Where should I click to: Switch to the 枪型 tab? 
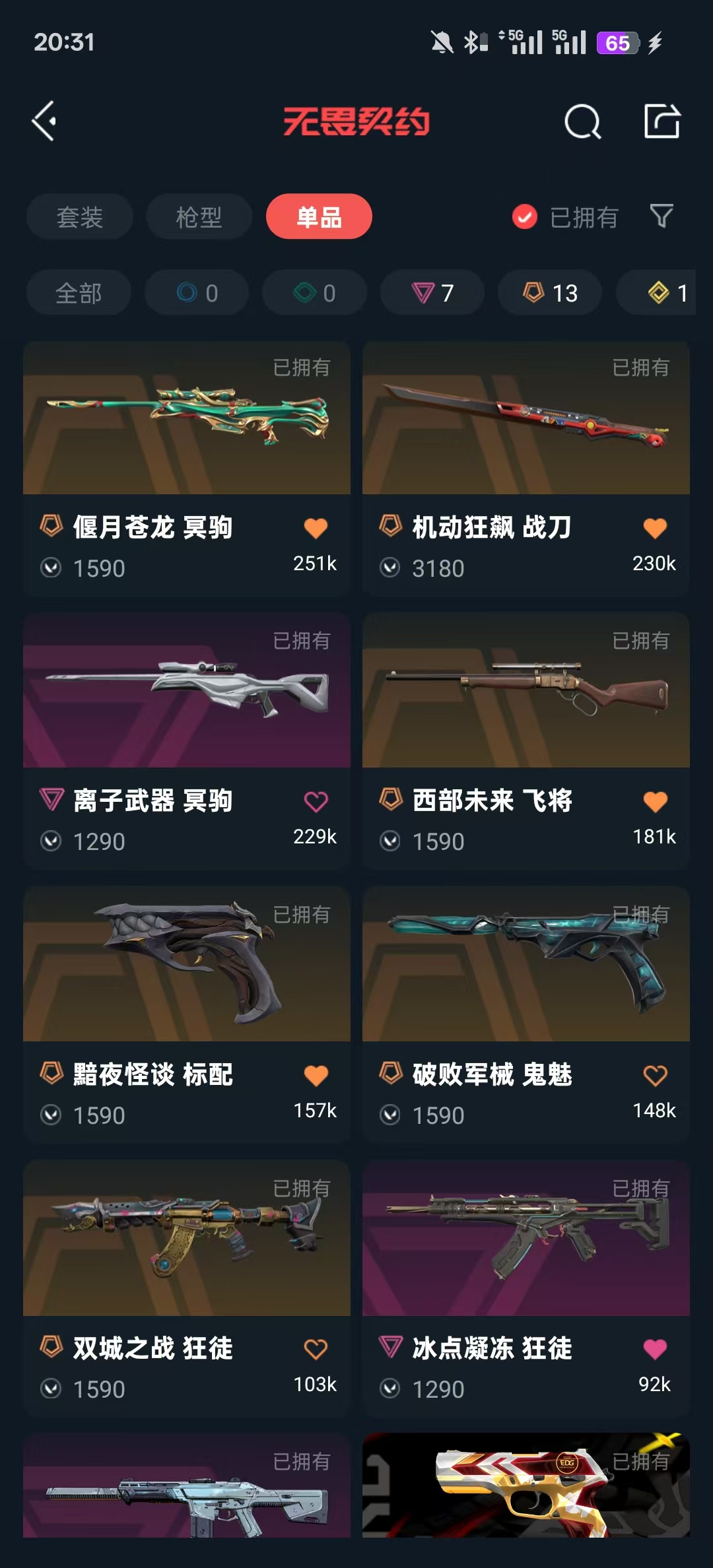(x=199, y=217)
